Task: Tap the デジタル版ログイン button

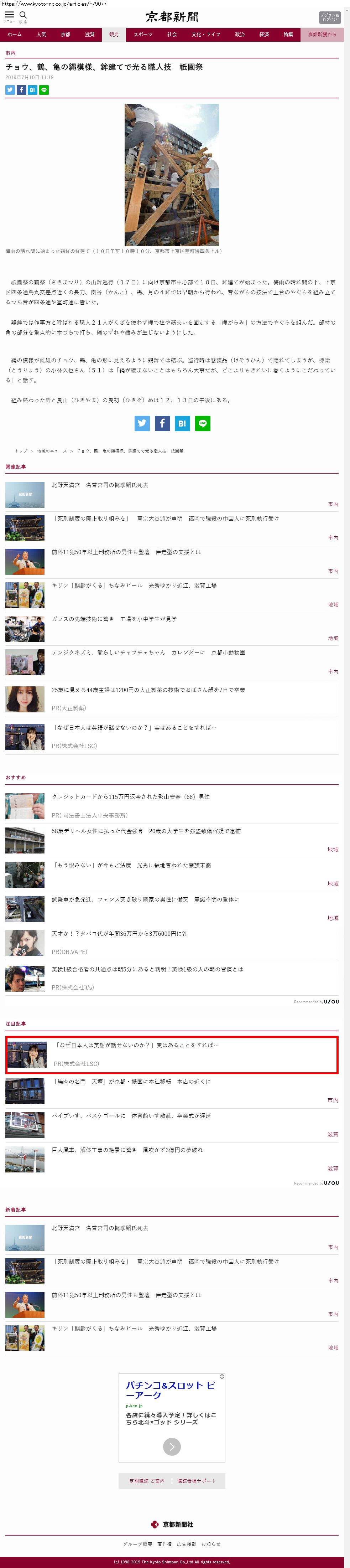Action: (329, 17)
